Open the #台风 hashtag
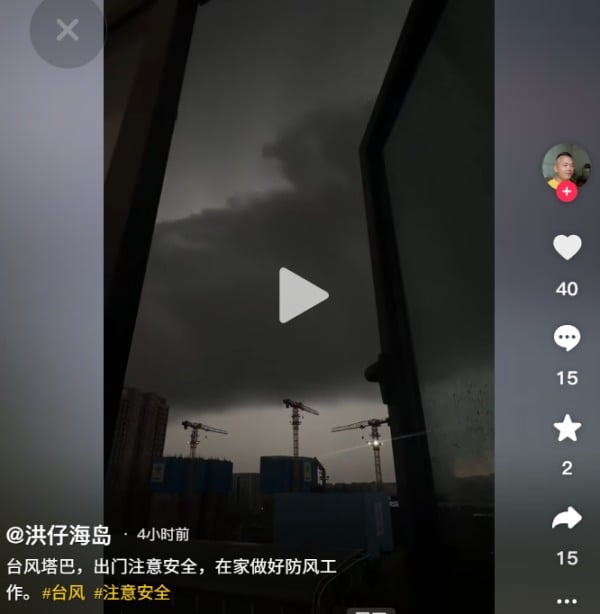This screenshot has height=614, width=600. pyautogui.click(x=63, y=593)
